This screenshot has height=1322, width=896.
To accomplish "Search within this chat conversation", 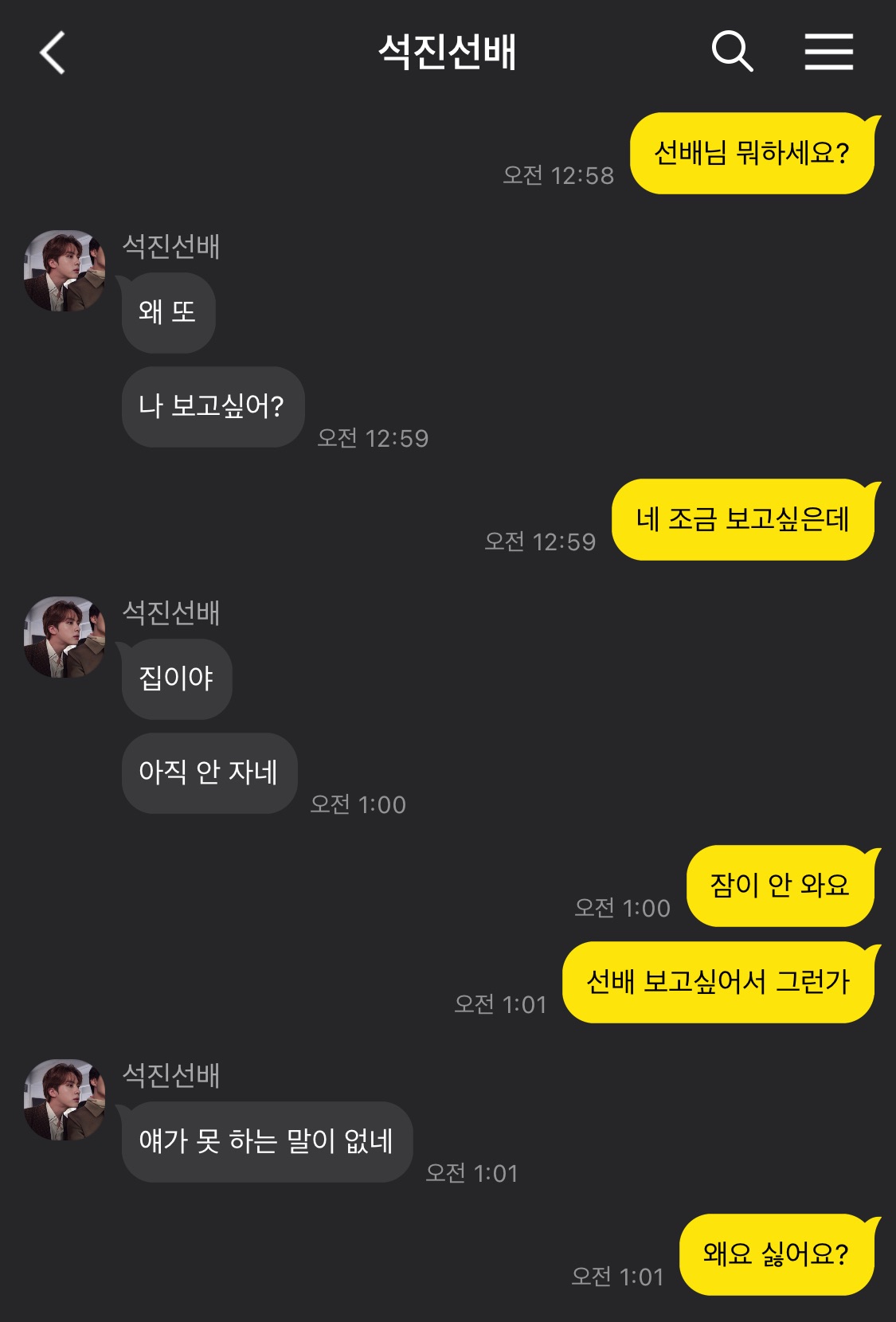I will click(732, 52).
